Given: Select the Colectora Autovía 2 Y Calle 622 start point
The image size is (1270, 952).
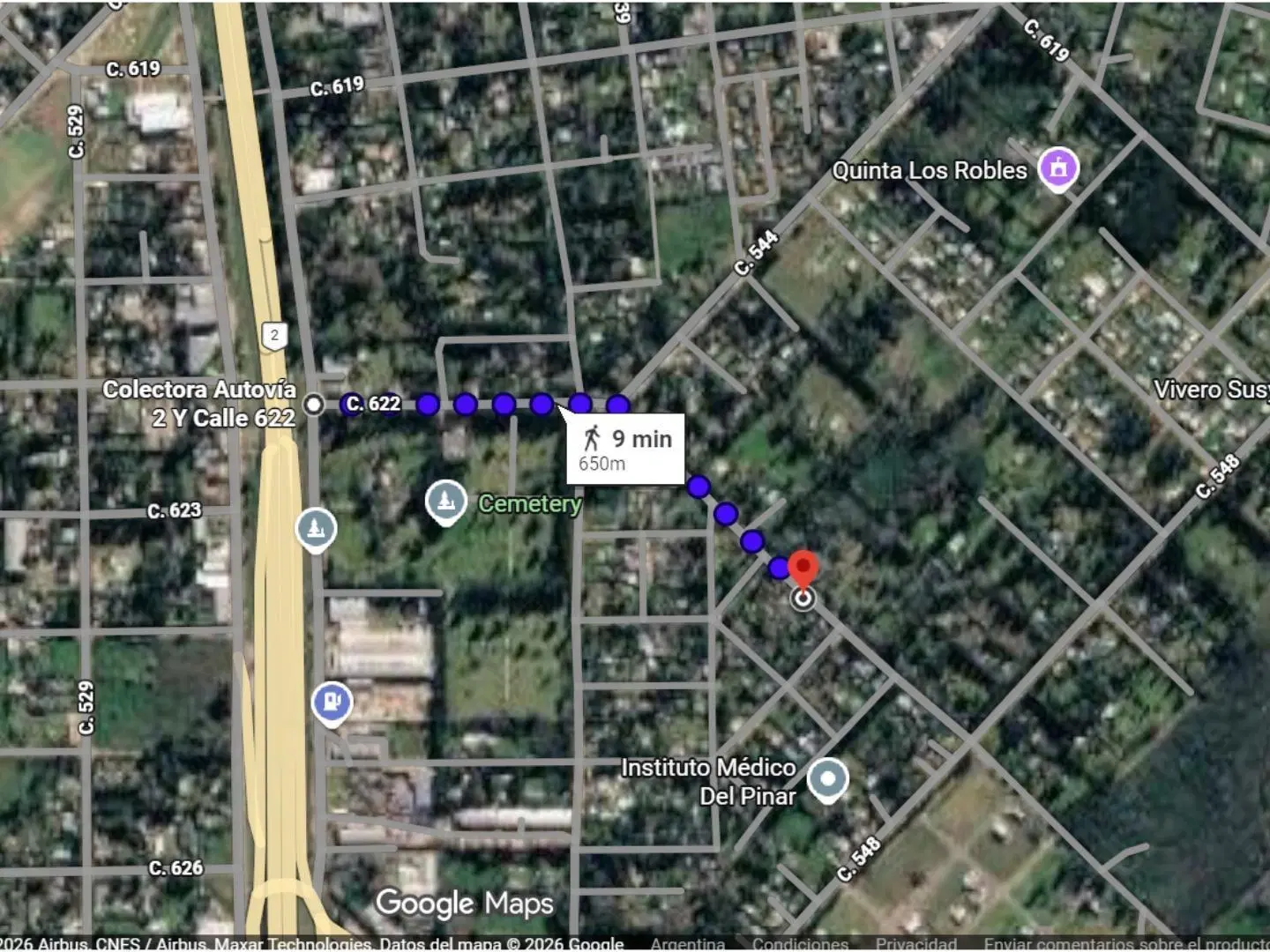Looking at the screenshot, I should click(x=313, y=405).
